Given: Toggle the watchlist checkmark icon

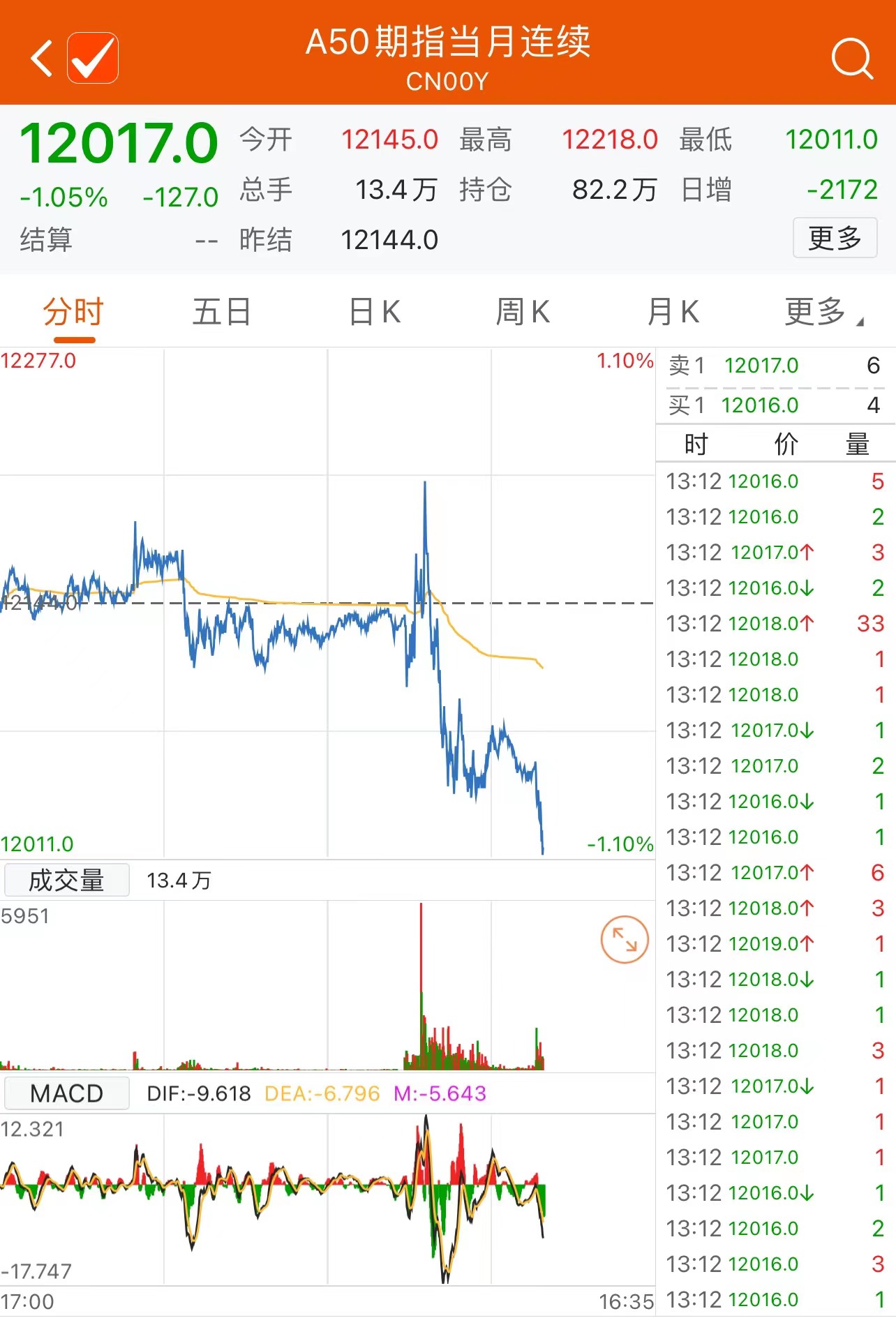Looking at the screenshot, I should pos(93,58).
